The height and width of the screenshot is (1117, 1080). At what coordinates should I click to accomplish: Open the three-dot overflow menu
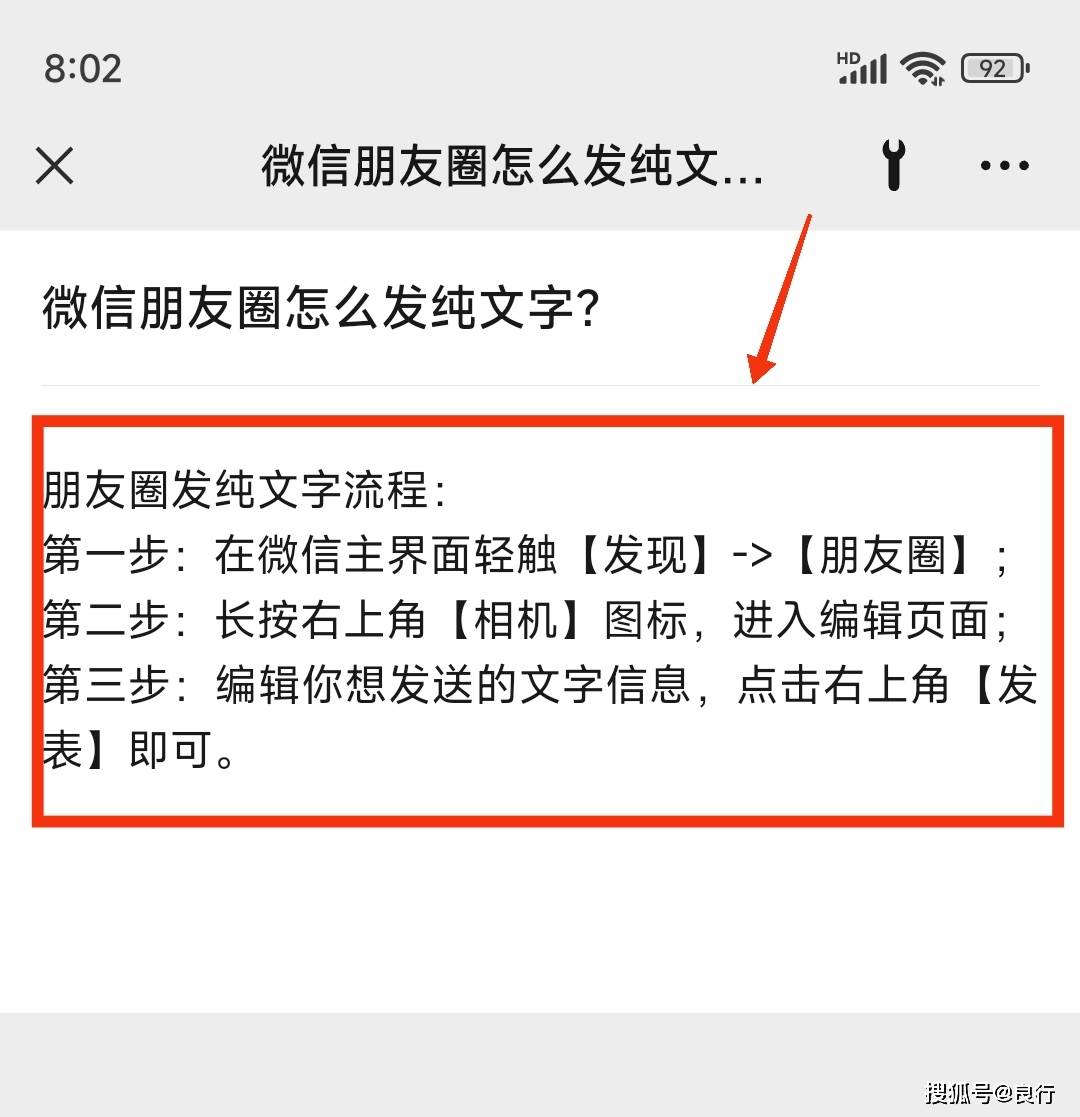tap(1004, 166)
